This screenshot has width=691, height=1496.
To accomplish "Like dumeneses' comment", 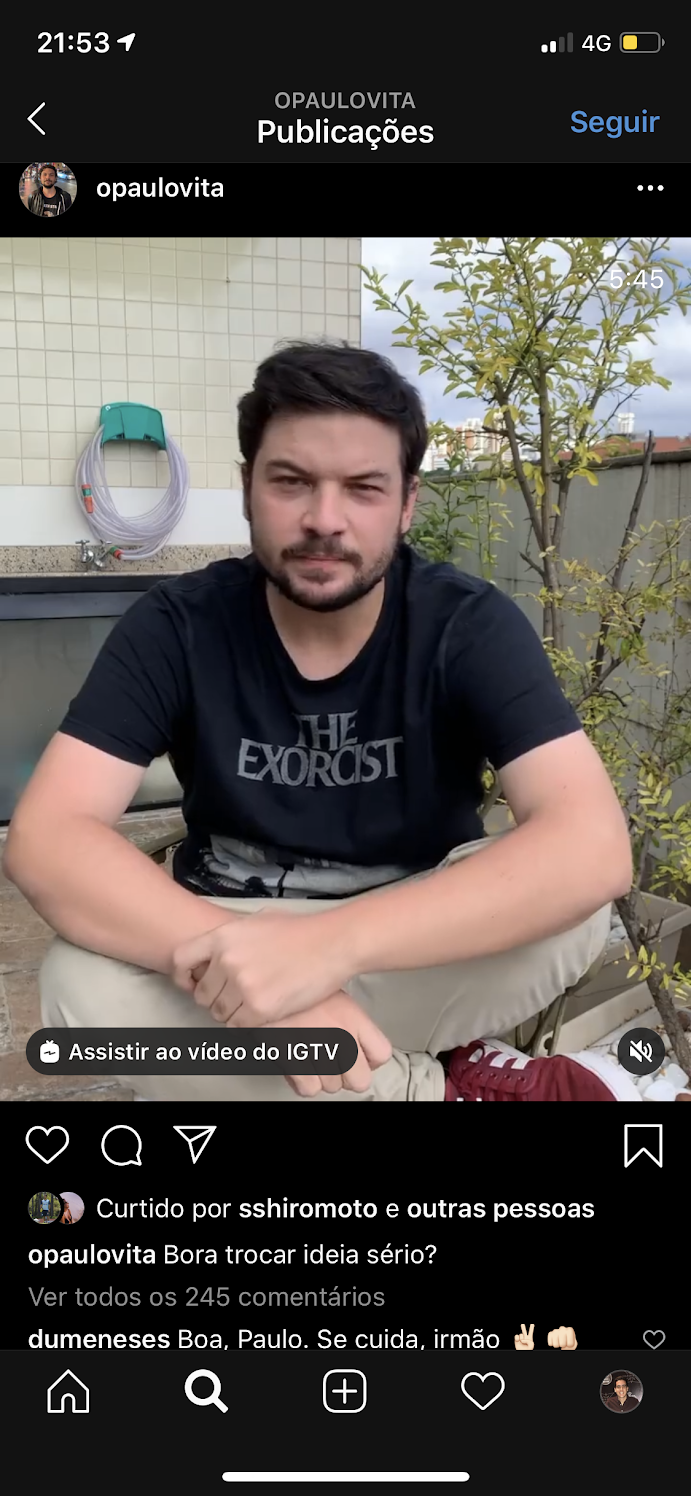I will pos(654,1339).
